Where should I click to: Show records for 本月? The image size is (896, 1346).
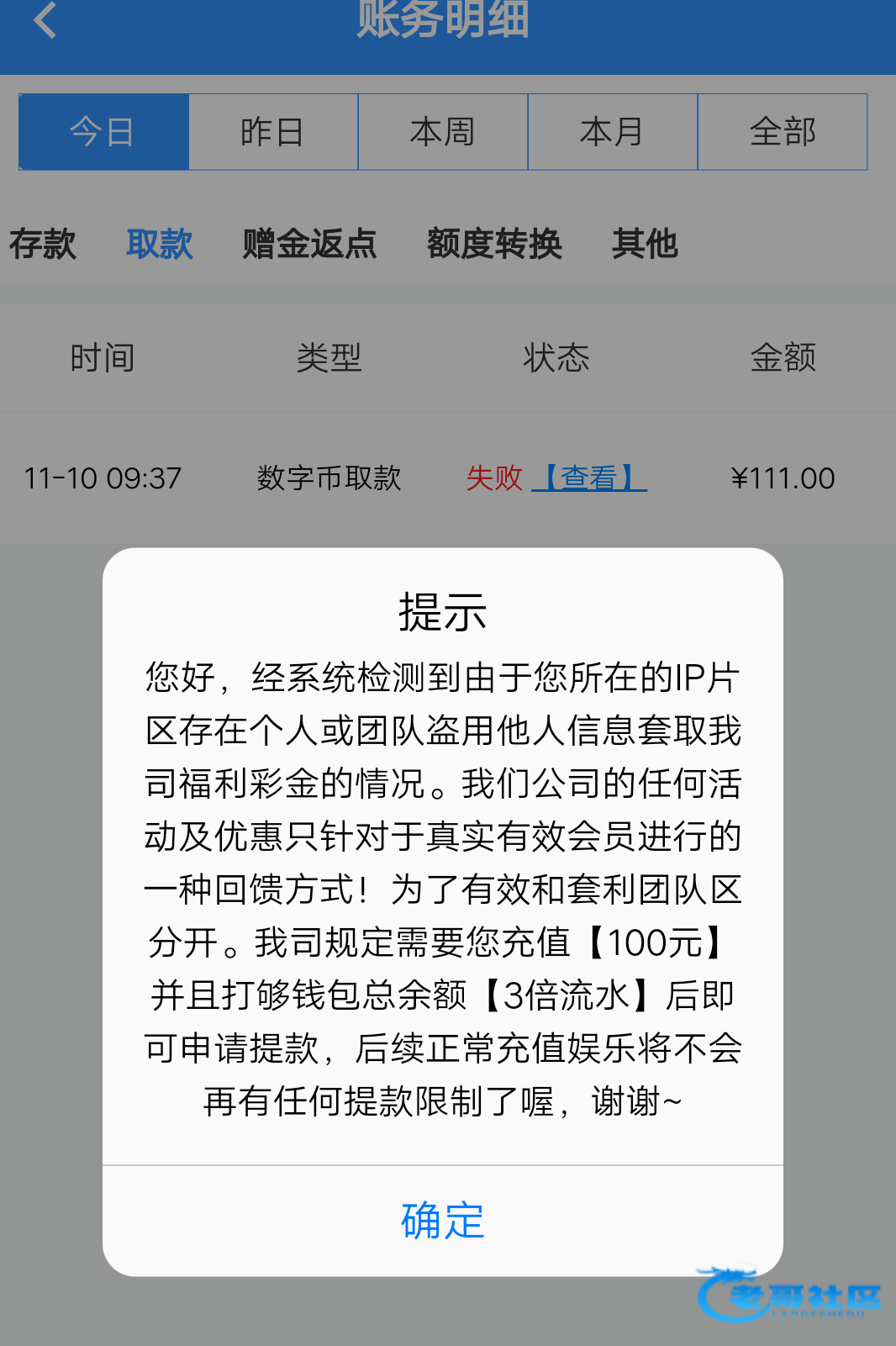tap(613, 132)
